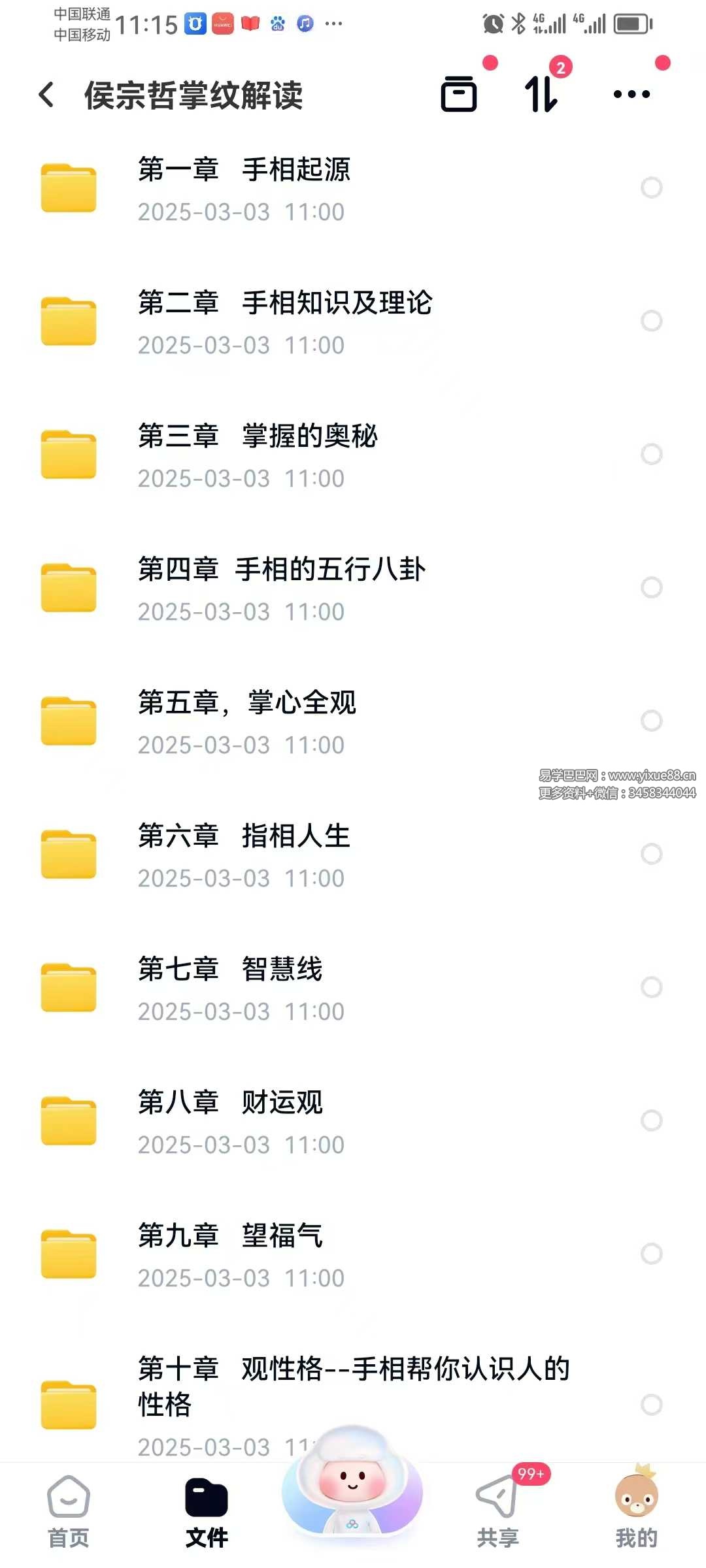Open folder 第一章 手相起源

pyautogui.click(x=243, y=188)
